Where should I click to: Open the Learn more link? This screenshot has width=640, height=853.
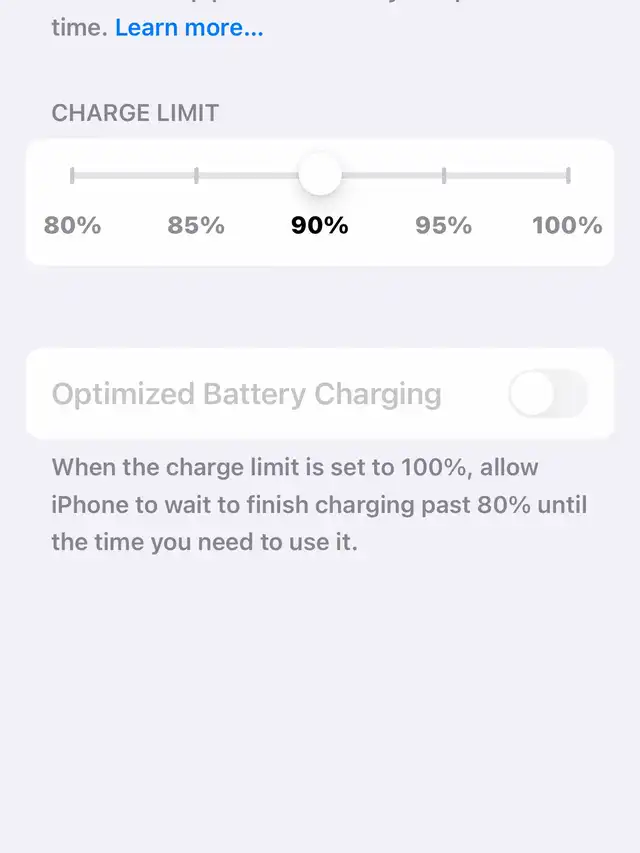click(189, 28)
